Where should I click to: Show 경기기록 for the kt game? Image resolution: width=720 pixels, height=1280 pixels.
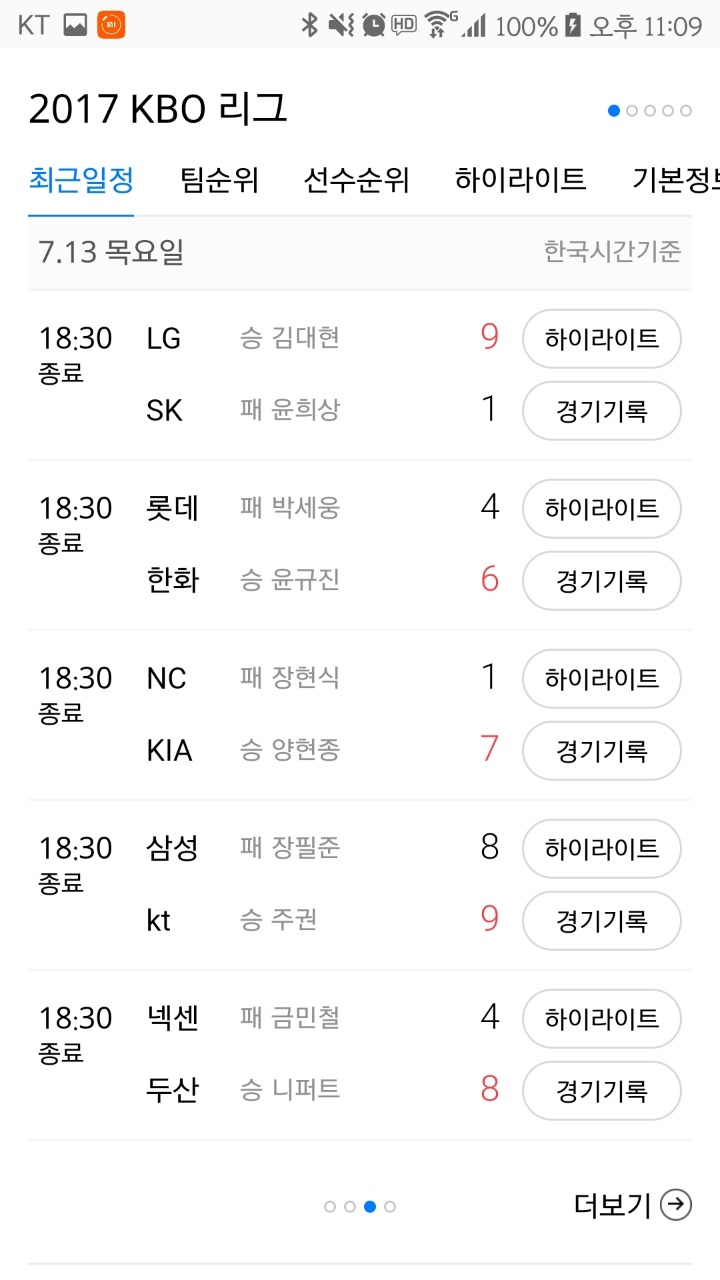coord(602,920)
